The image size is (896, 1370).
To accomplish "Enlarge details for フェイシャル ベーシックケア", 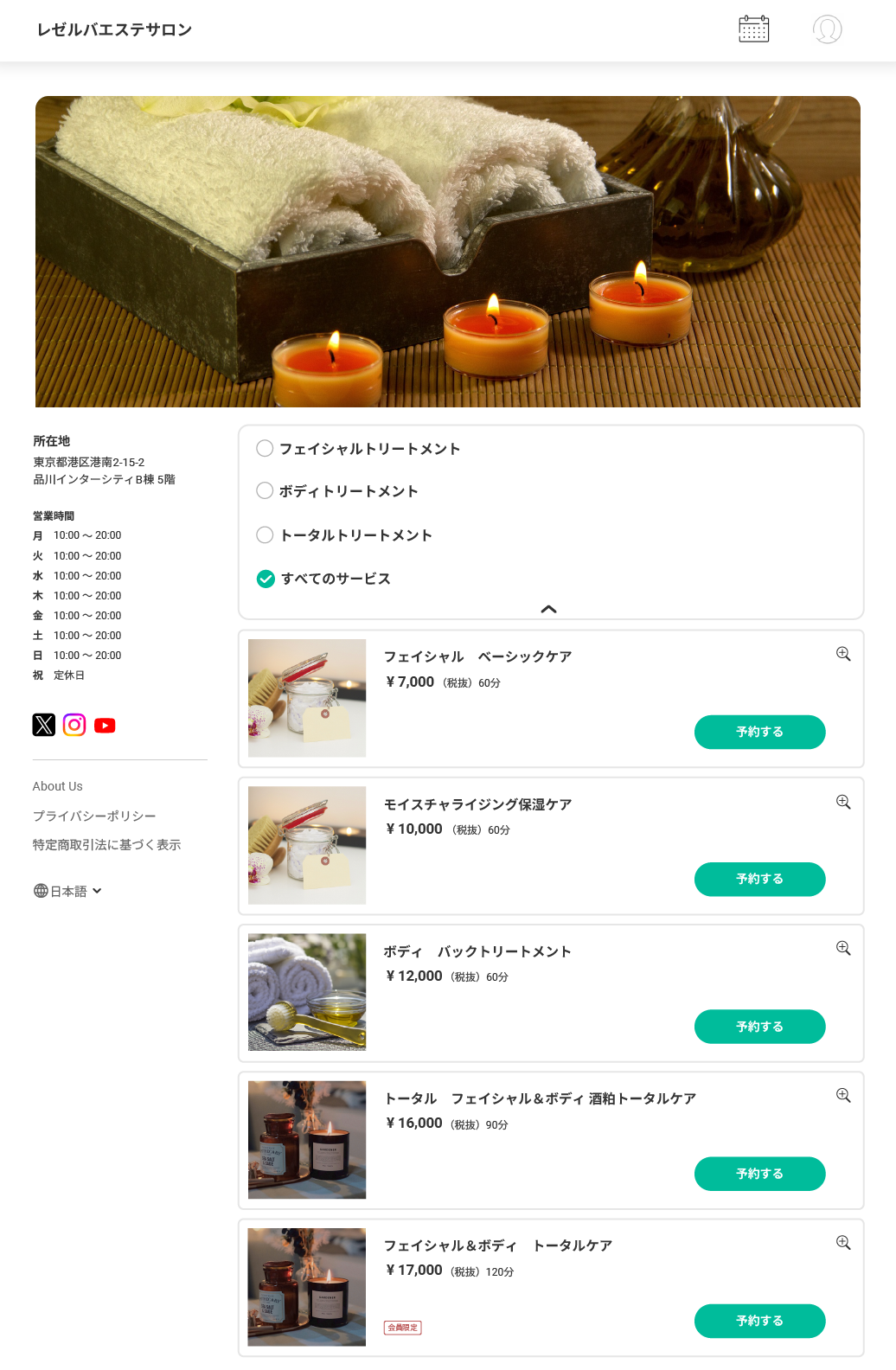I will coord(843,654).
